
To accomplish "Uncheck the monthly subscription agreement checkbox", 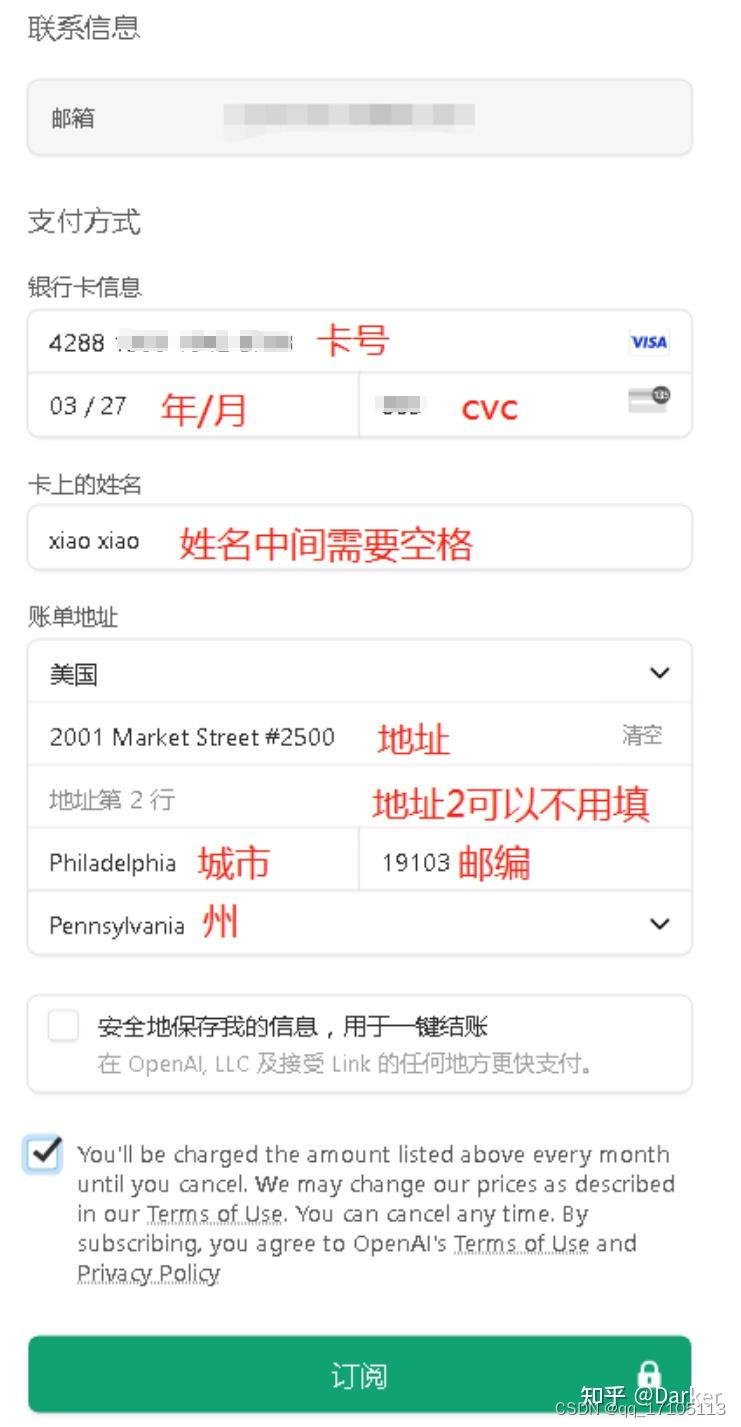I will (43, 1154).
